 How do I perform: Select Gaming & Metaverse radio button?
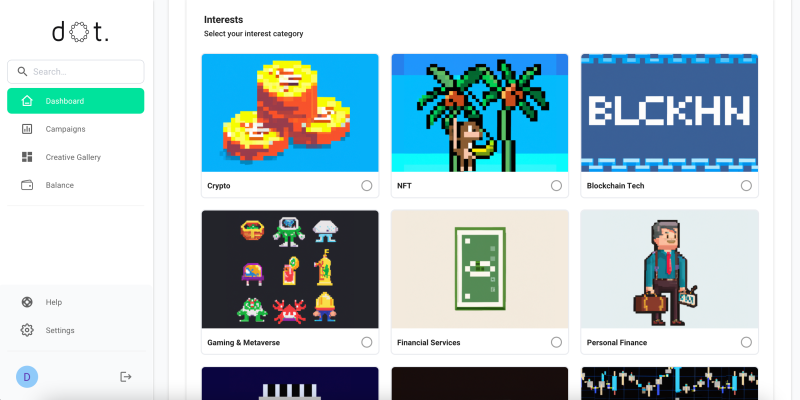point(367,342)
